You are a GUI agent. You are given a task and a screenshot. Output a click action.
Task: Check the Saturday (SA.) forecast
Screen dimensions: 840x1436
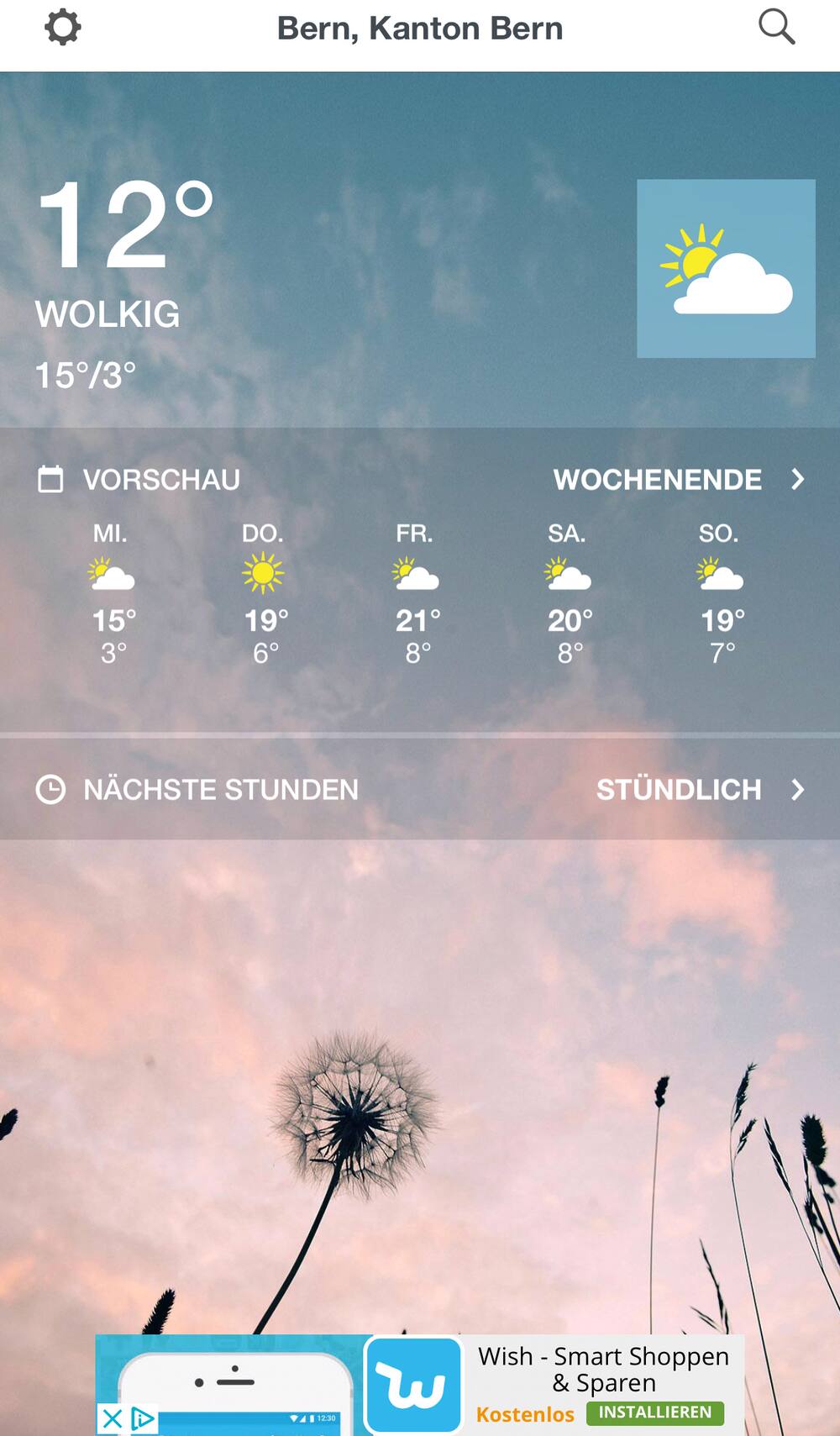coord(569,593)
